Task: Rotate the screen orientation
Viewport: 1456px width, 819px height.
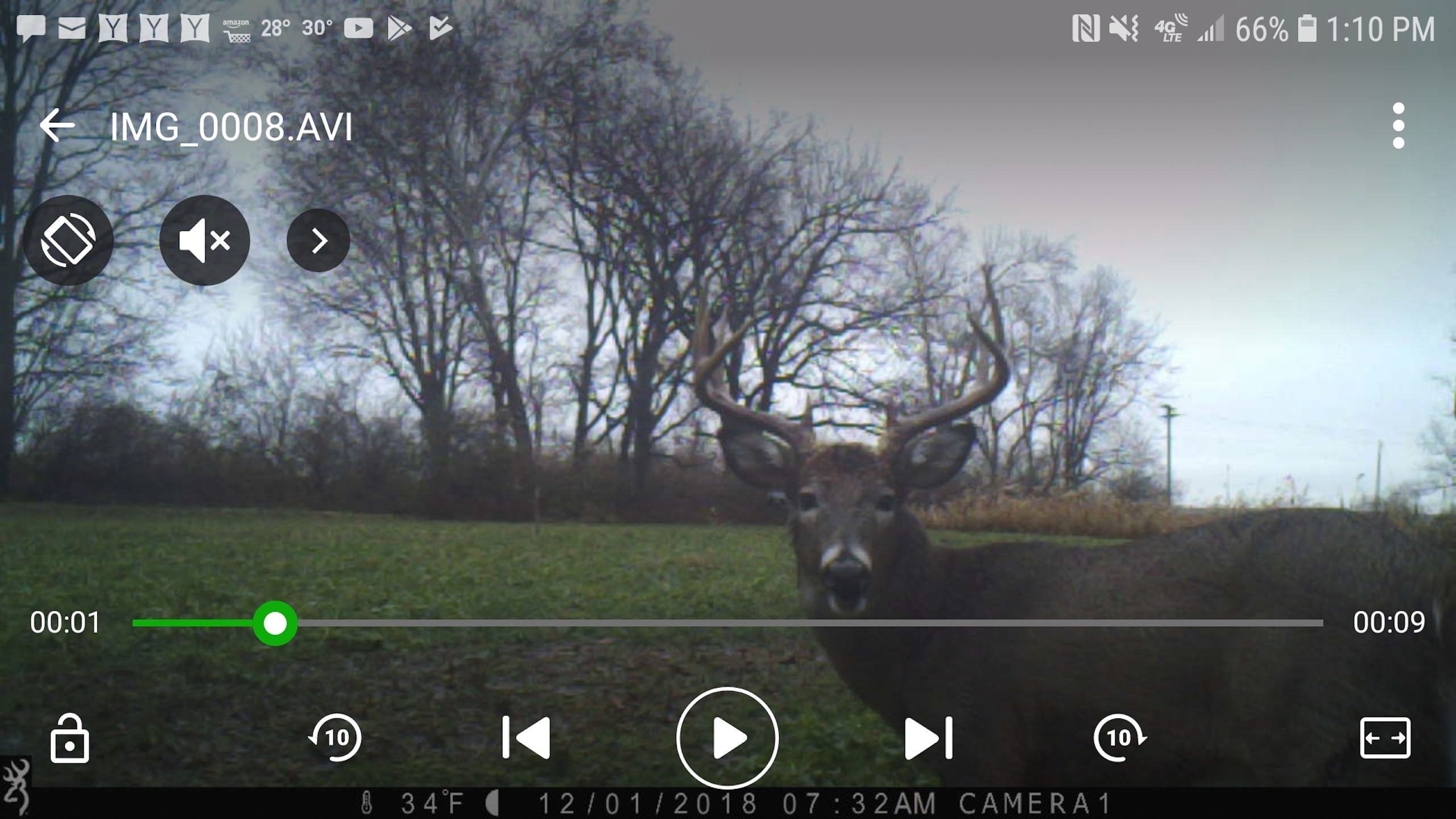Action: [68, 240]
